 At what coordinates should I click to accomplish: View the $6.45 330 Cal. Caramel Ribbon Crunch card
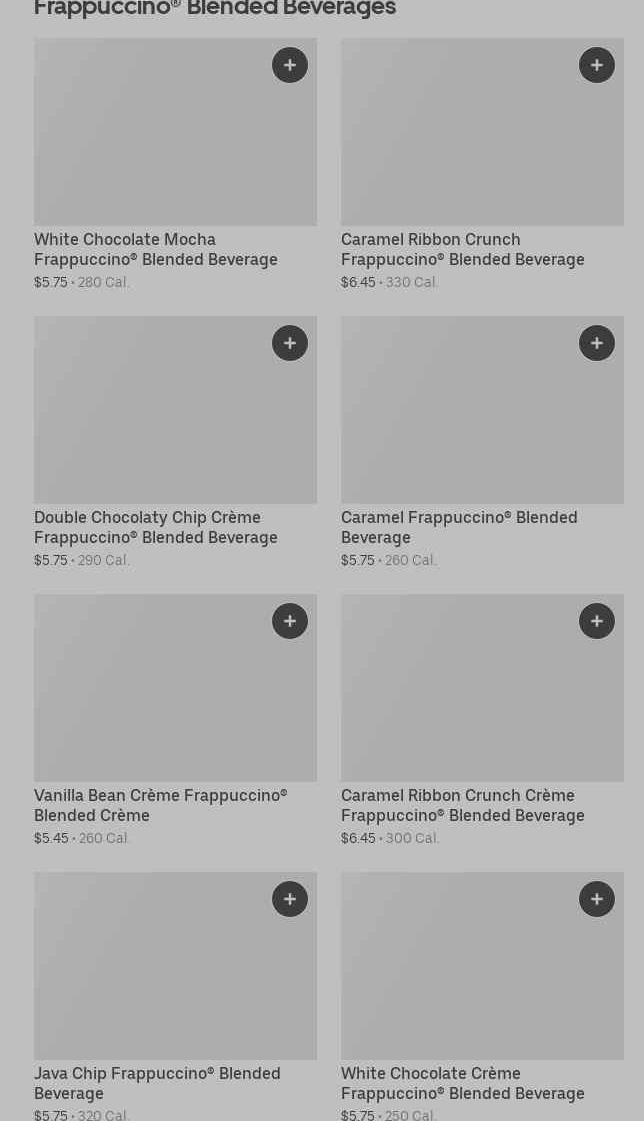click(x=482, y=164)
